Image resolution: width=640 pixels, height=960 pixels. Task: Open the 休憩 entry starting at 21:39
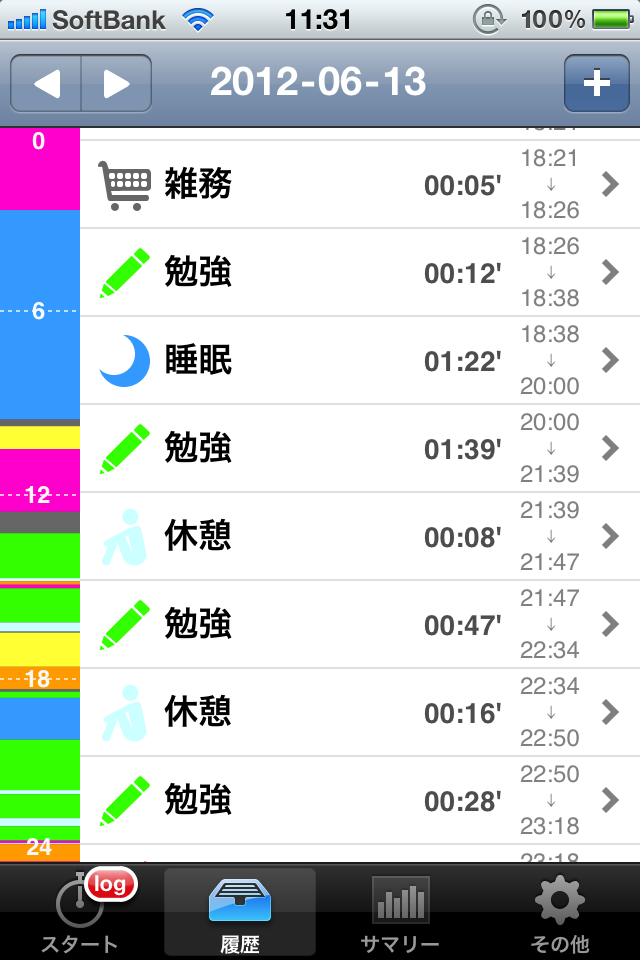tap(360, 537)
